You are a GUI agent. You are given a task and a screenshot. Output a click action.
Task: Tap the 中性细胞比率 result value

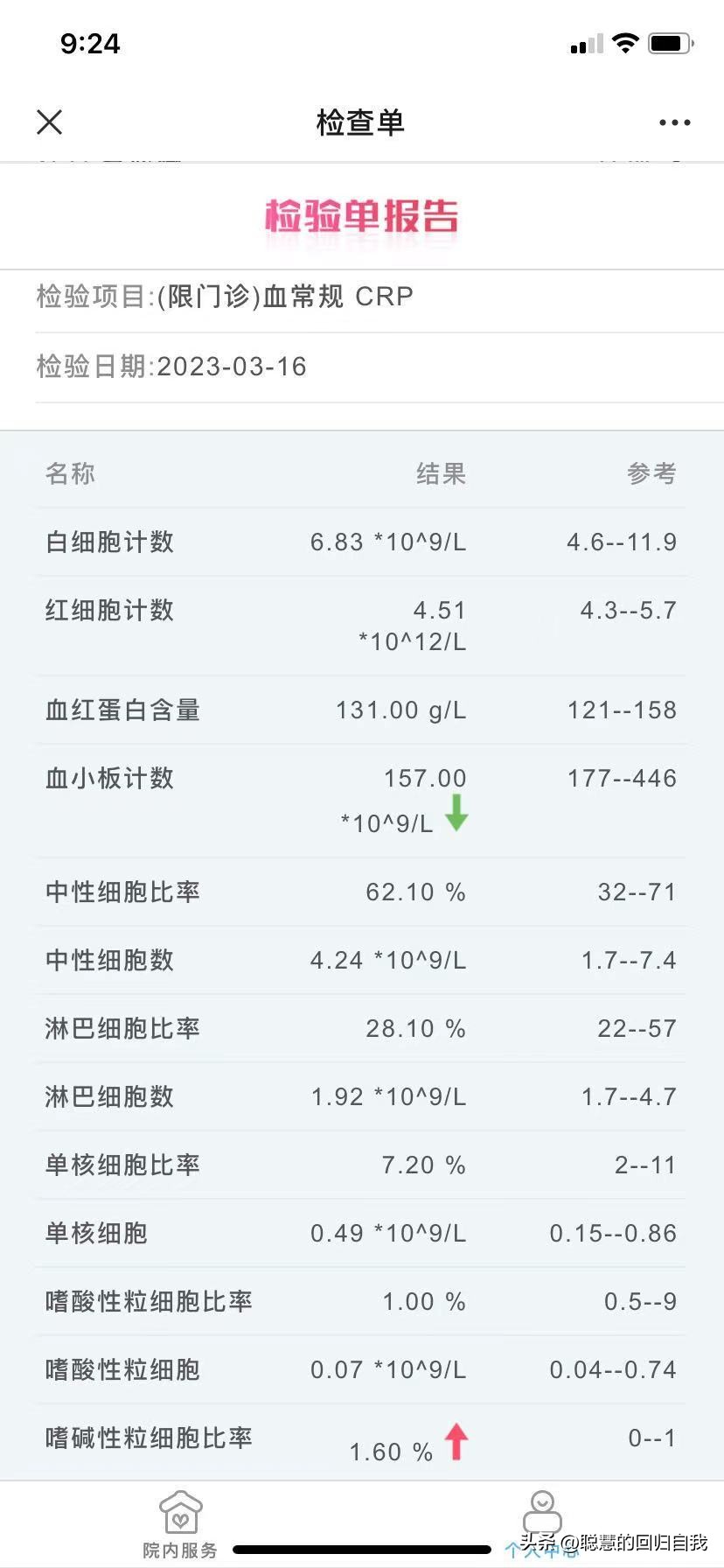[x=415, y=892]
